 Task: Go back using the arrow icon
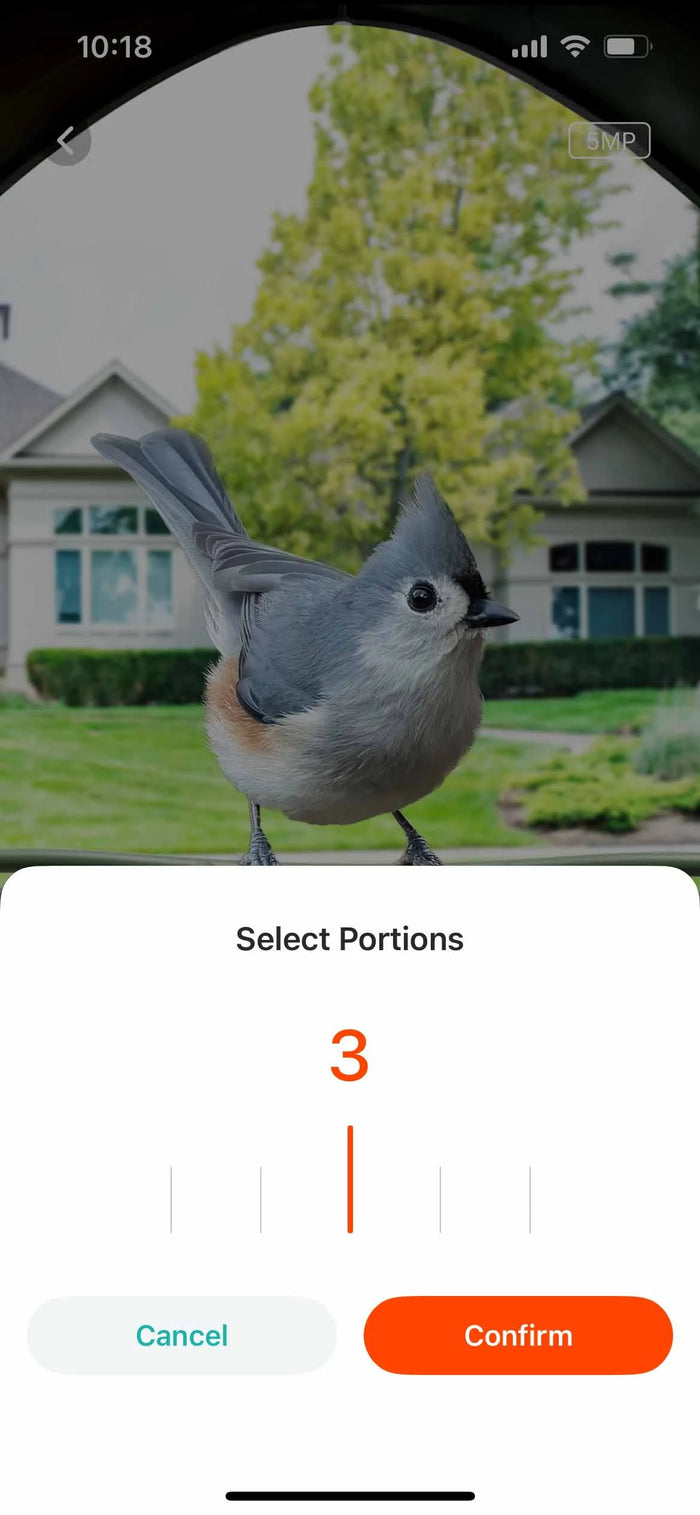click(x=67, y=141)
